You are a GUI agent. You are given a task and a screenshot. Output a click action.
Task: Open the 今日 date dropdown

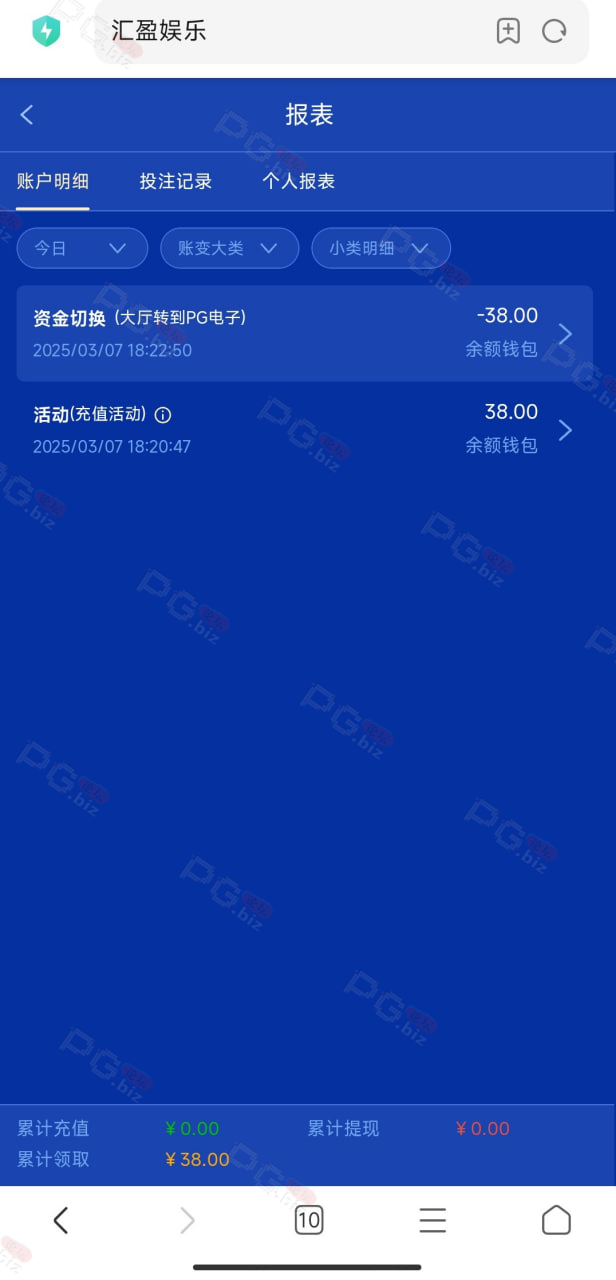(x=82, y=248)
